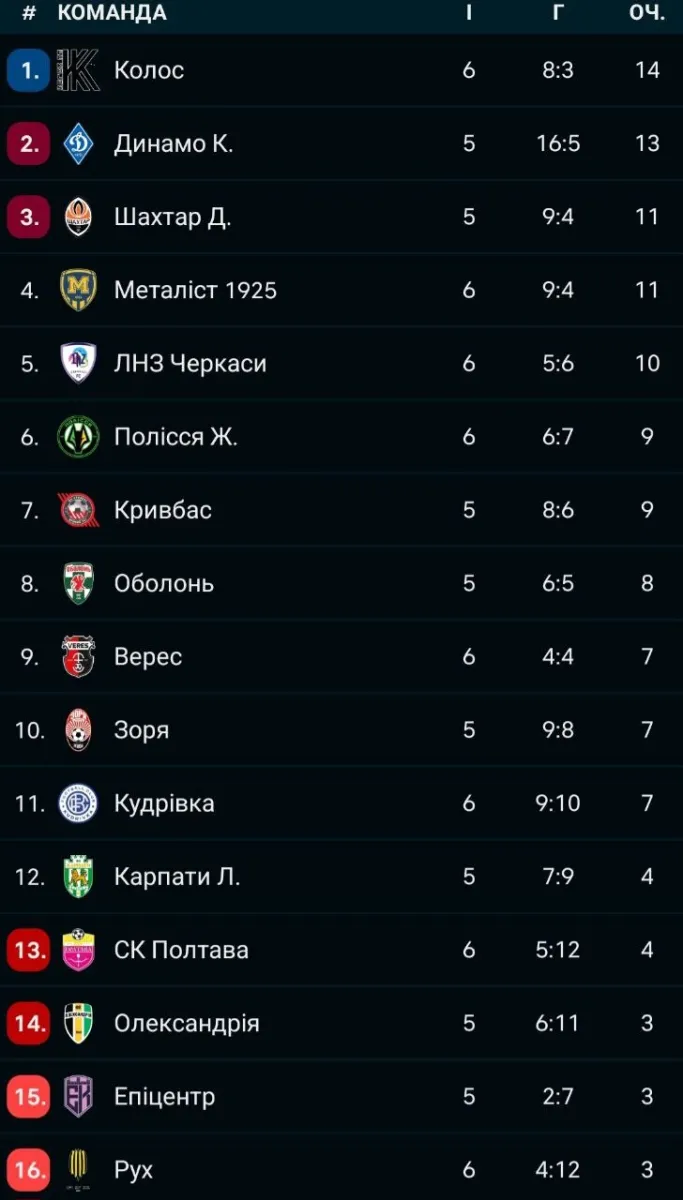The image size is (683, 1200).
Task: Open Полісся Ж. team page
Action: point(175,437)
